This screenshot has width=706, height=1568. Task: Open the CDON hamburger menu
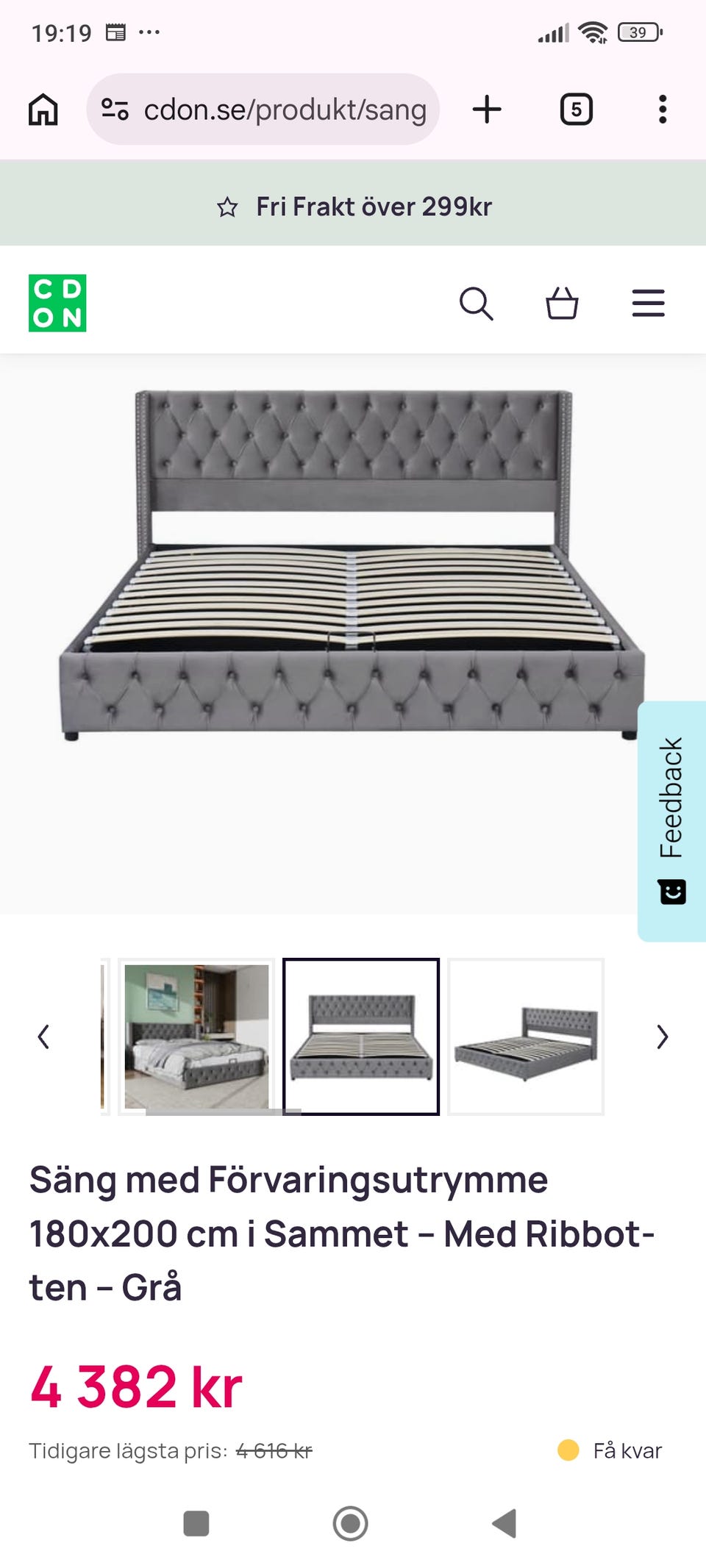pyautogui.click(x=649, y=303)
